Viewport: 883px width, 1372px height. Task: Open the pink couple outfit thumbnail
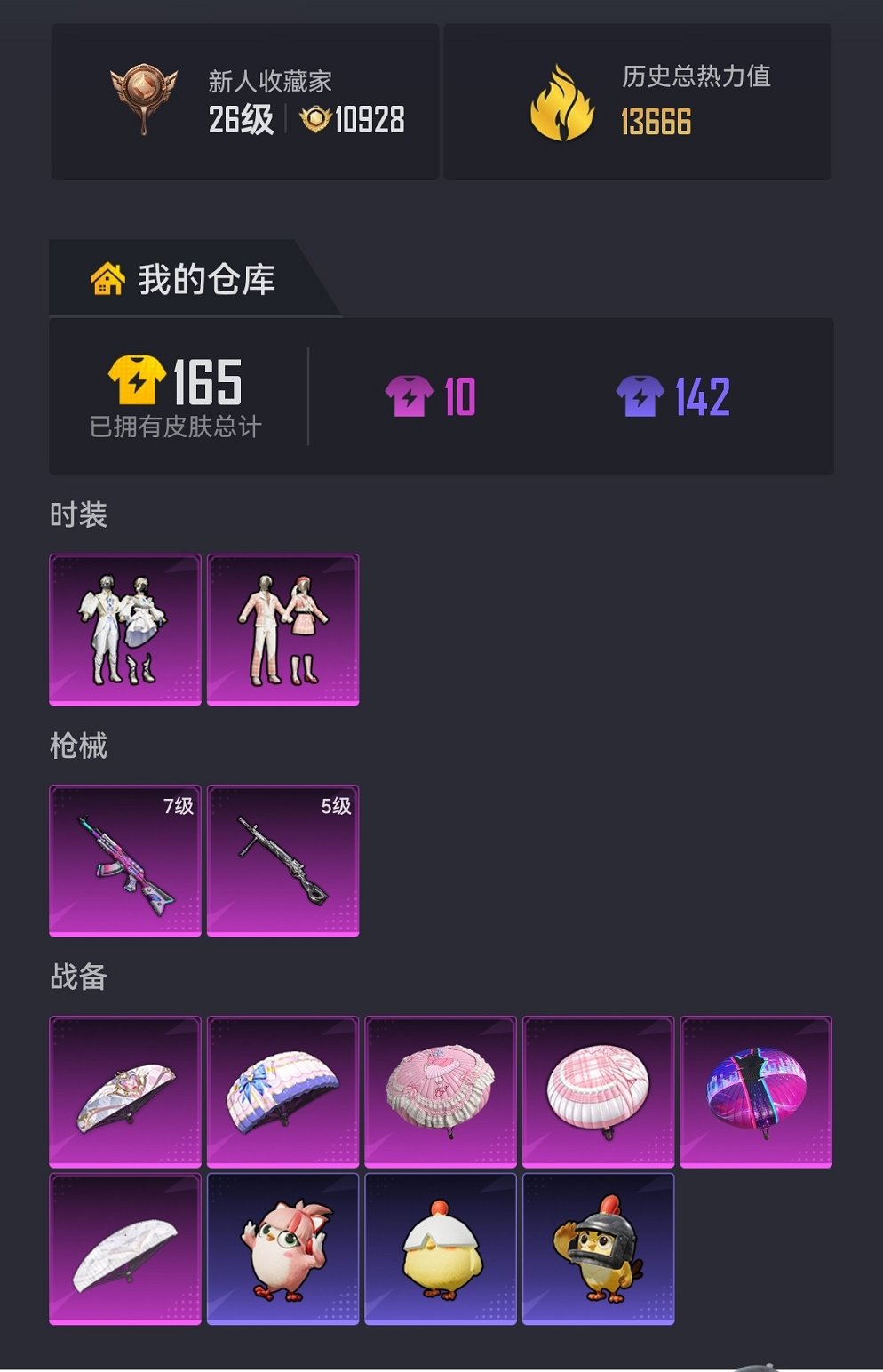click(282, 628)
